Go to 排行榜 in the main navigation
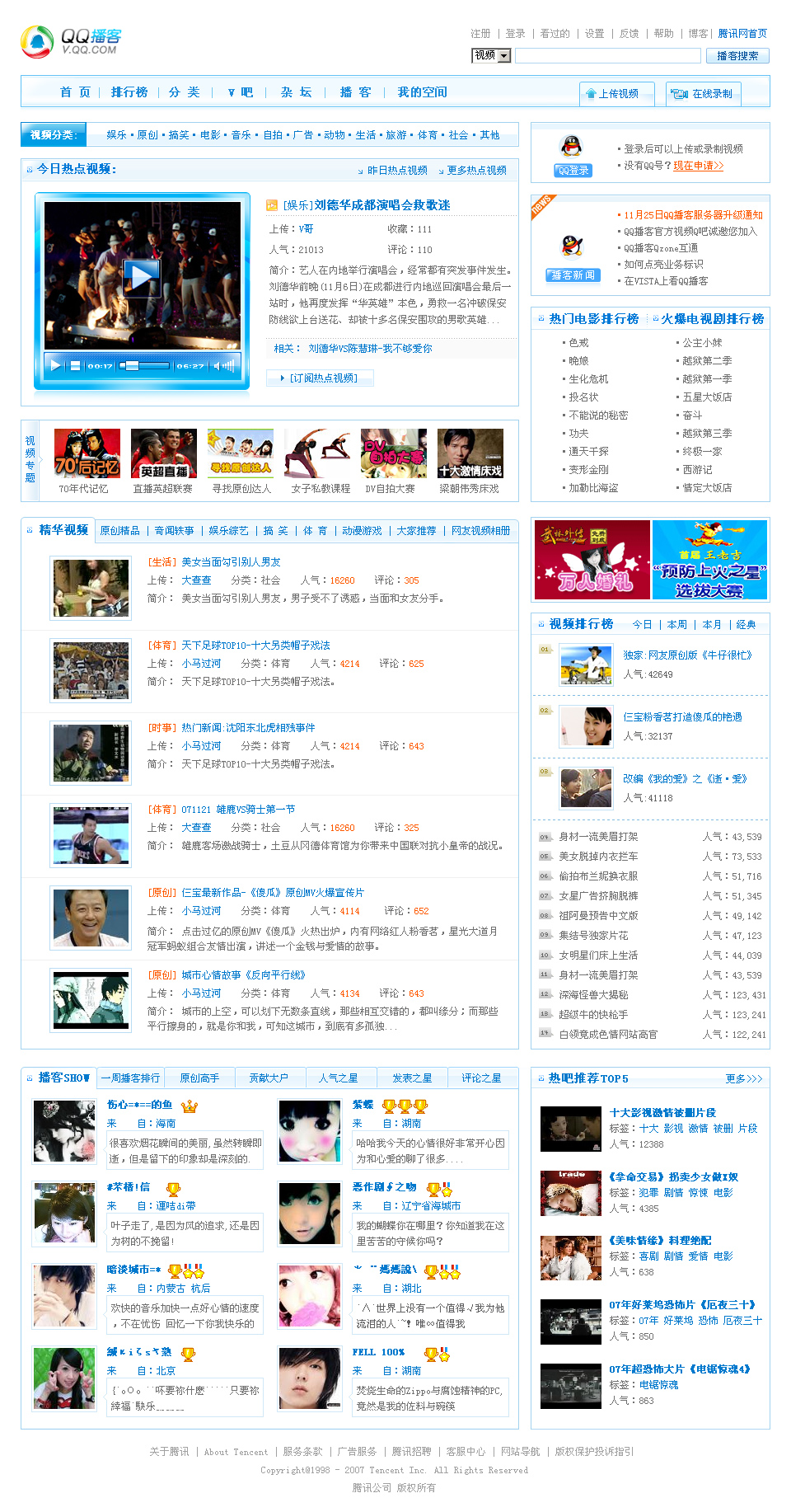 tap(129, 92)
